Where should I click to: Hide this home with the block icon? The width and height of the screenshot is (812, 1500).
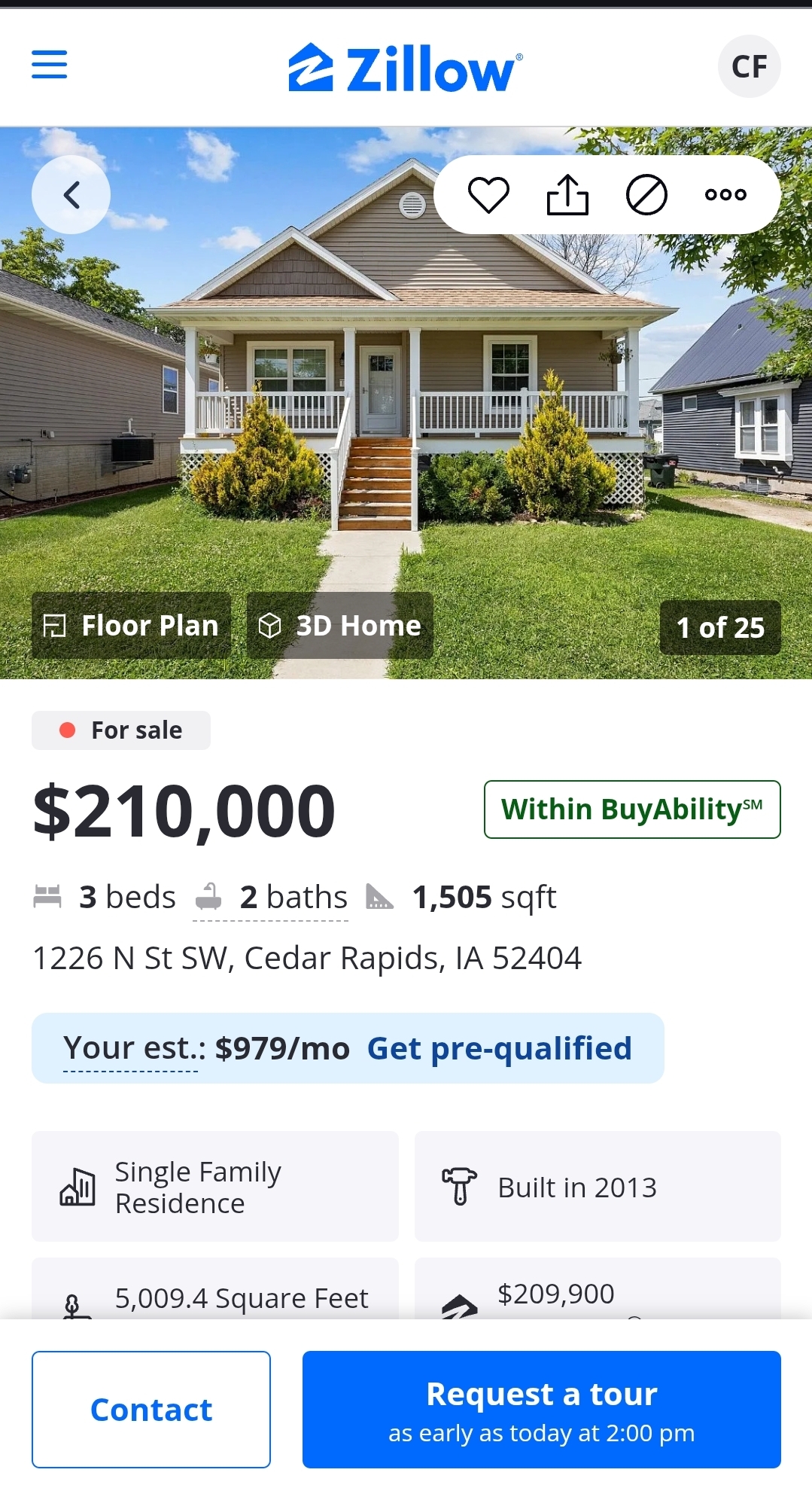pyautogui.click(x=646, y=195)
